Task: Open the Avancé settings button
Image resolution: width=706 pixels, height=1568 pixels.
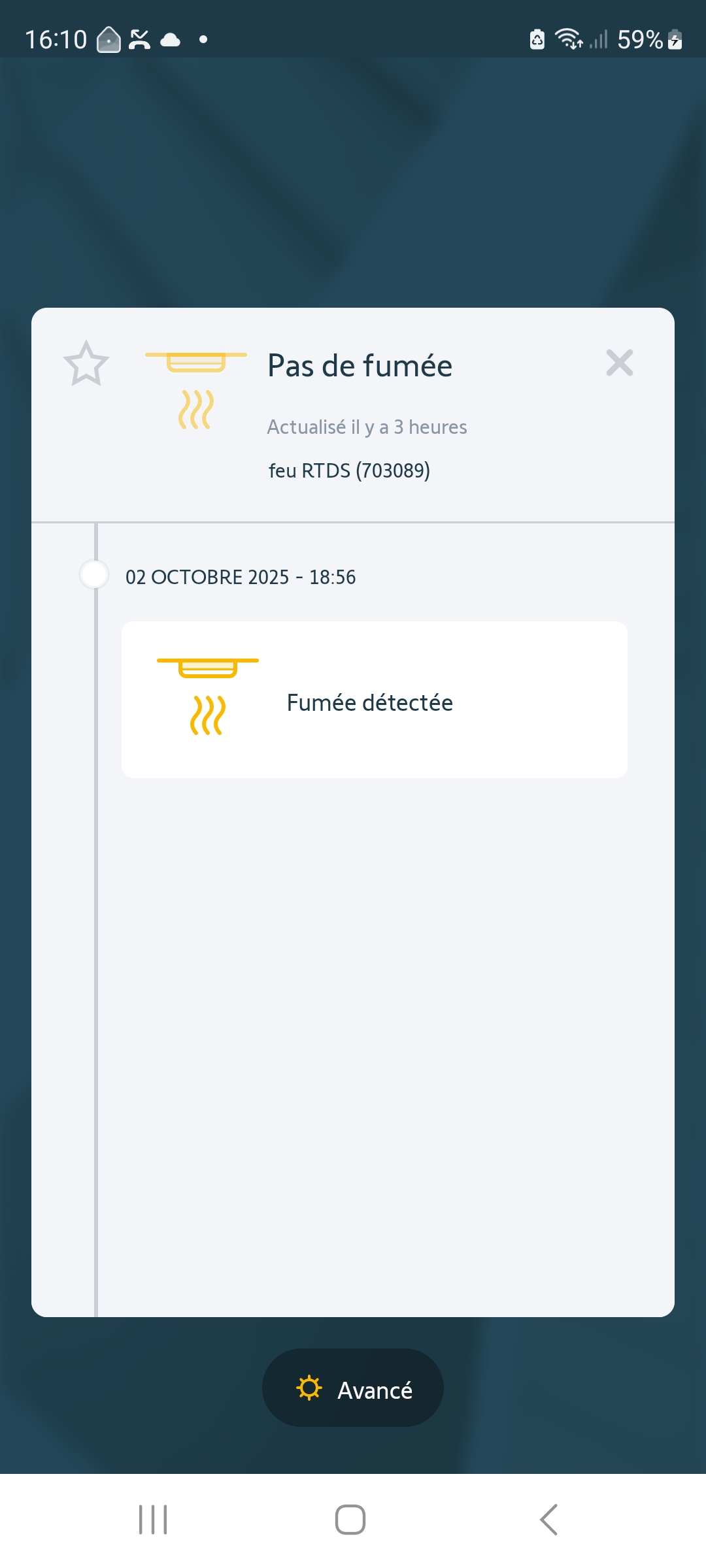Action: point(353,1390)
